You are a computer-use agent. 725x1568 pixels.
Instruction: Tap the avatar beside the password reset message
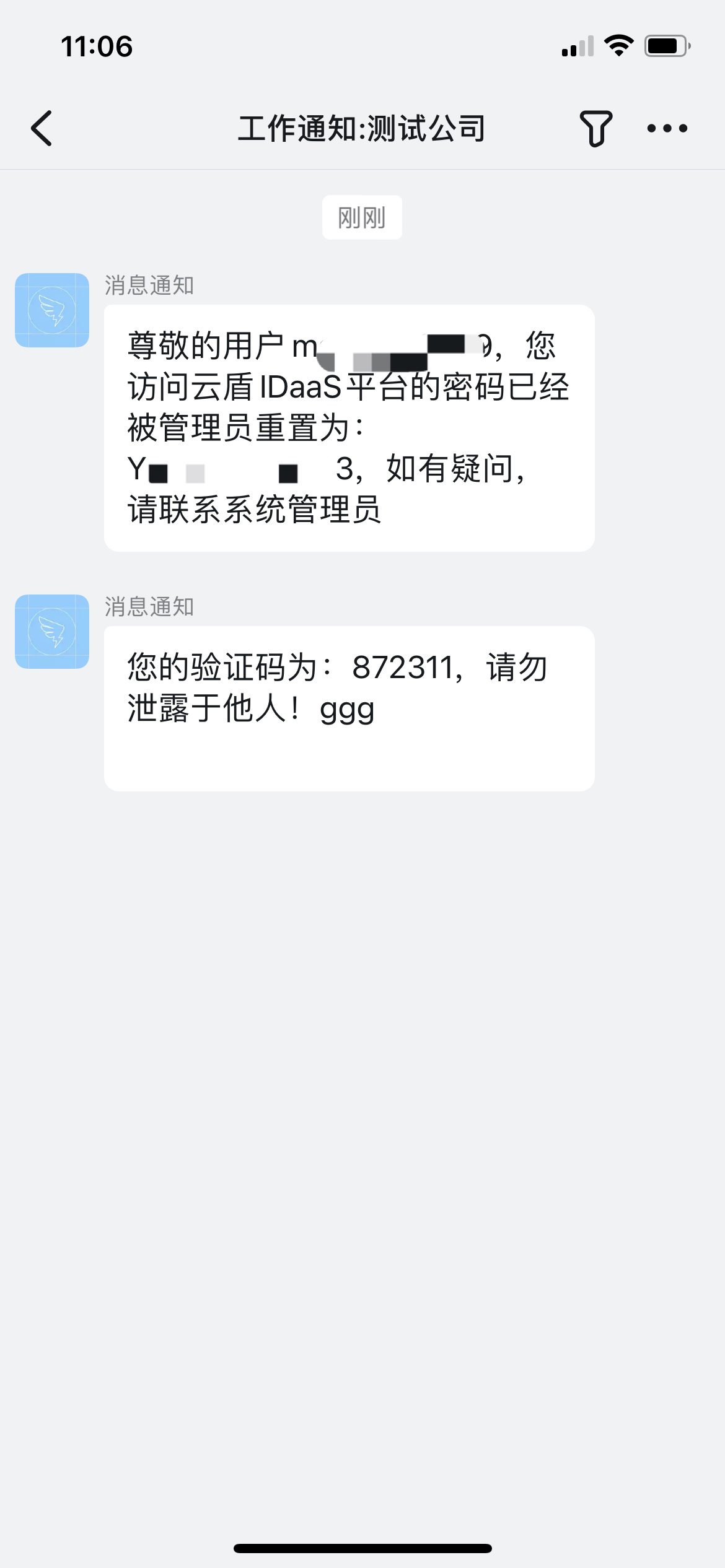tap(52, 310)
